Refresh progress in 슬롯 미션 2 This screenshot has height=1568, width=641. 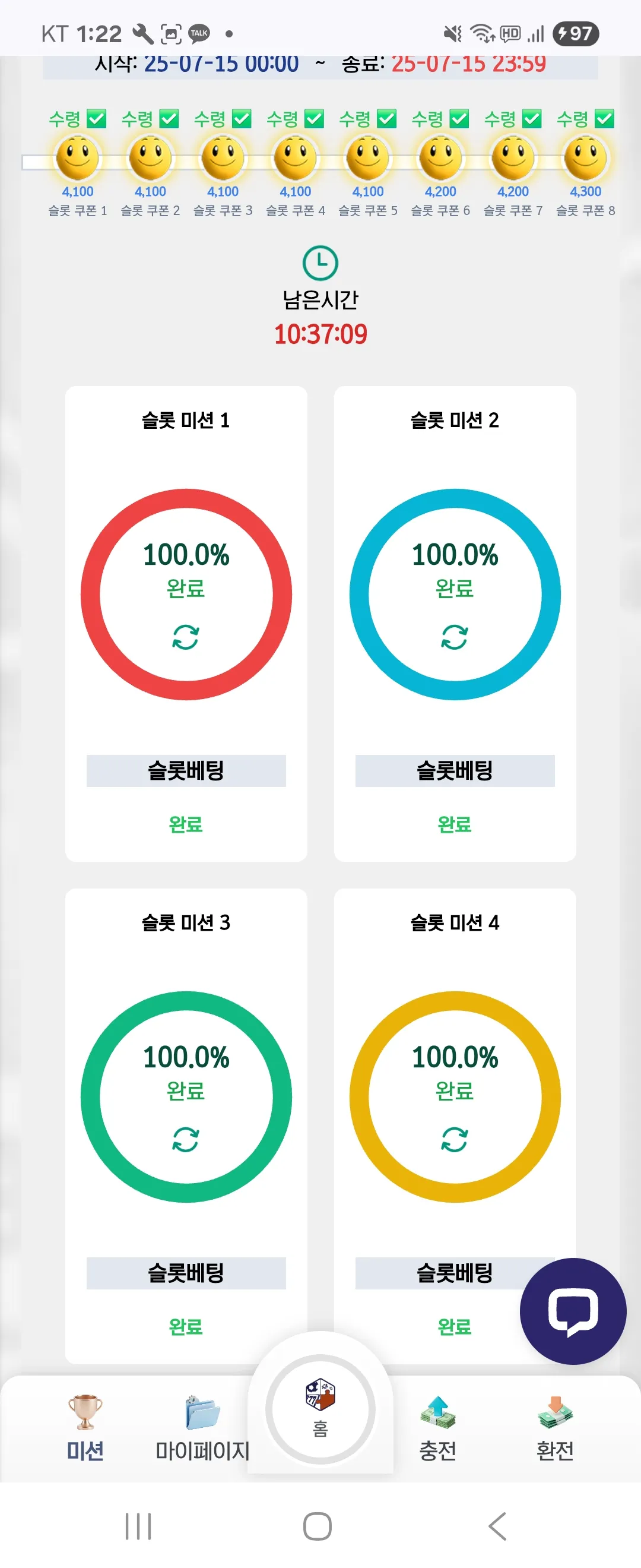tap(454, 637)
